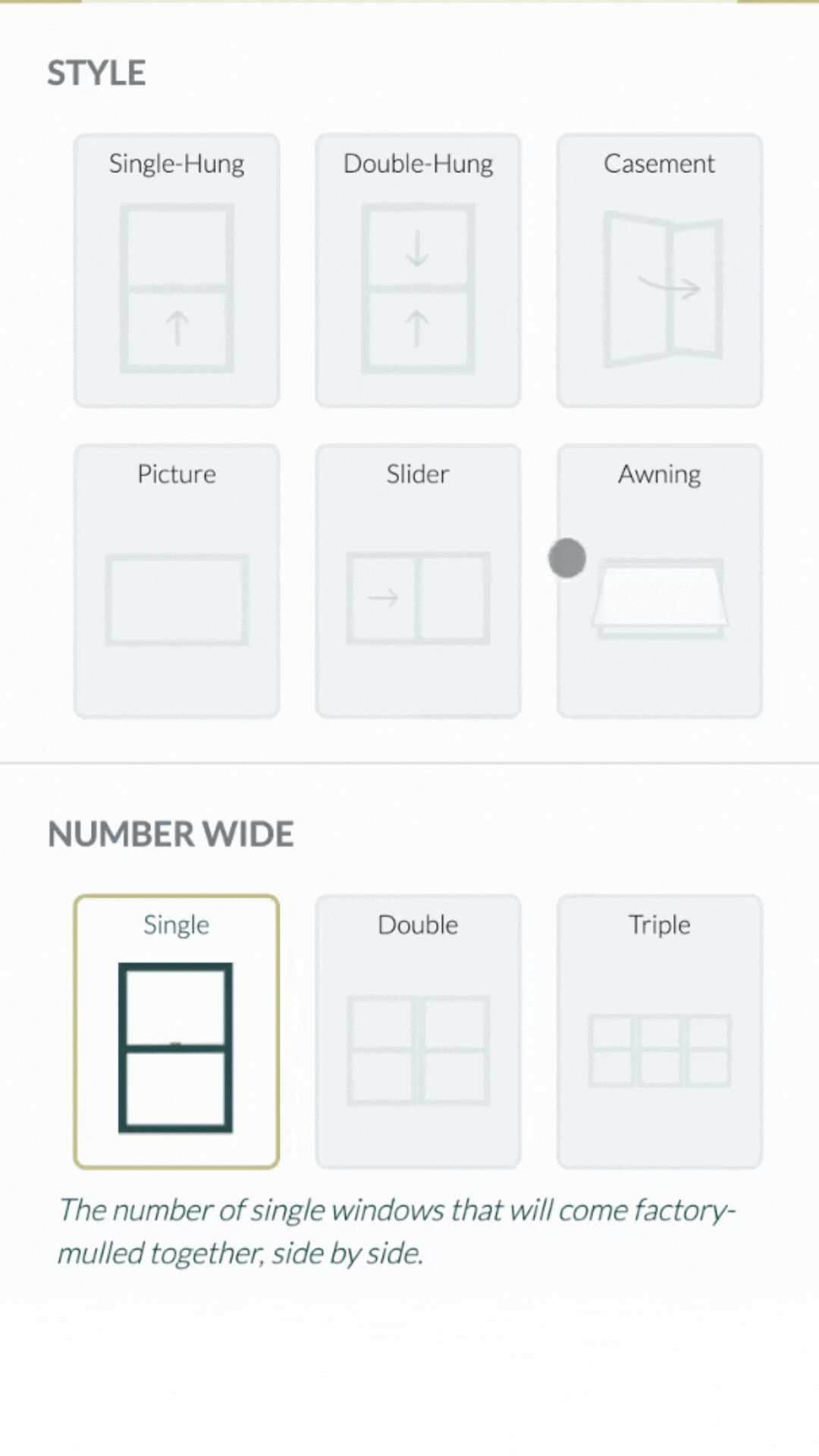Choose the Double width option
The height and width of the screenshot is (1456, 819).
tap(418, 1031)
